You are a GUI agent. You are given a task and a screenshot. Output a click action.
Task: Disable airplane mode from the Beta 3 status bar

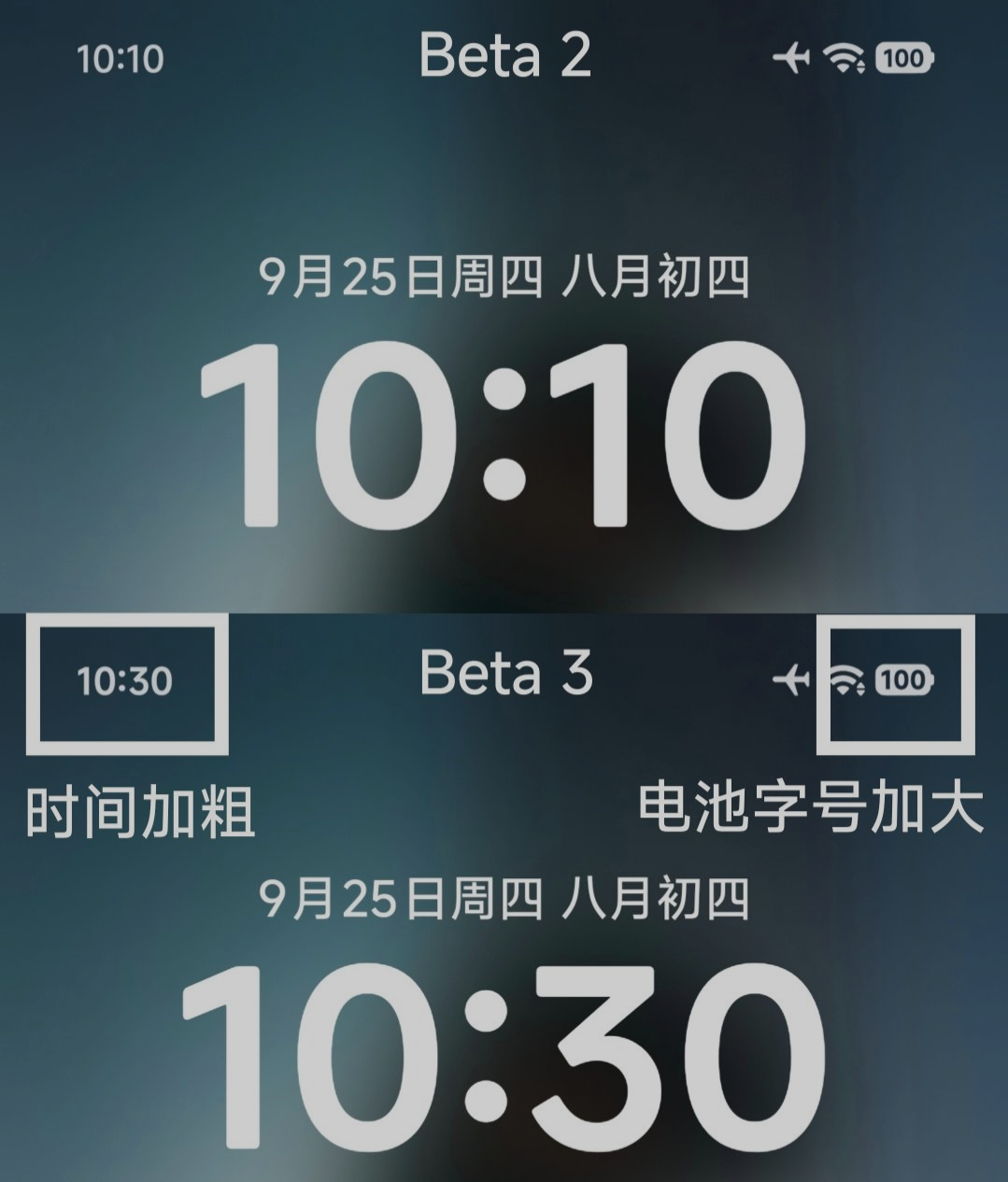pyautogui.click(x=793, y=679)
